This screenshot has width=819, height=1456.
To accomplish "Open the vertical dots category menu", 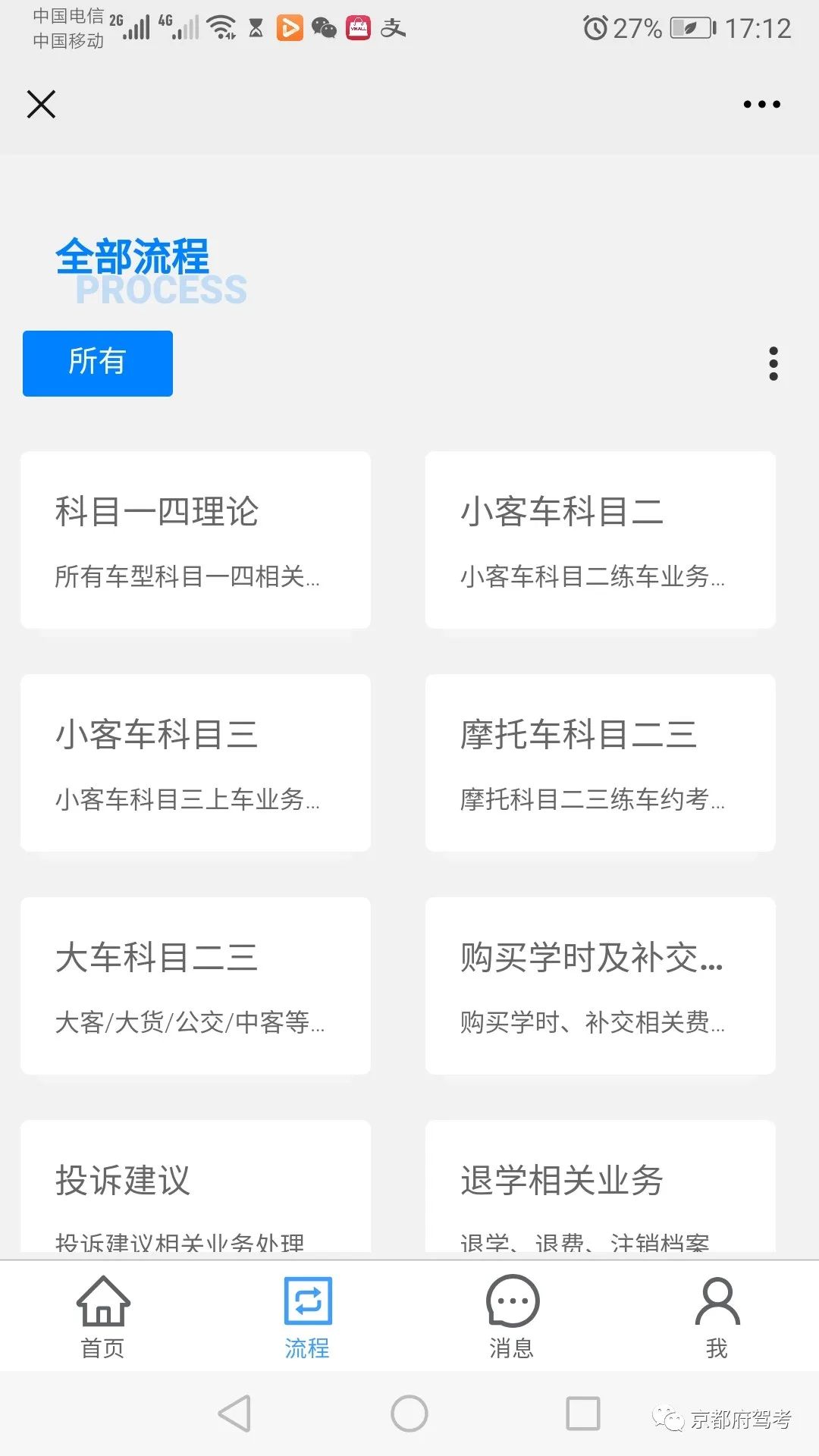I will [773, 364].
